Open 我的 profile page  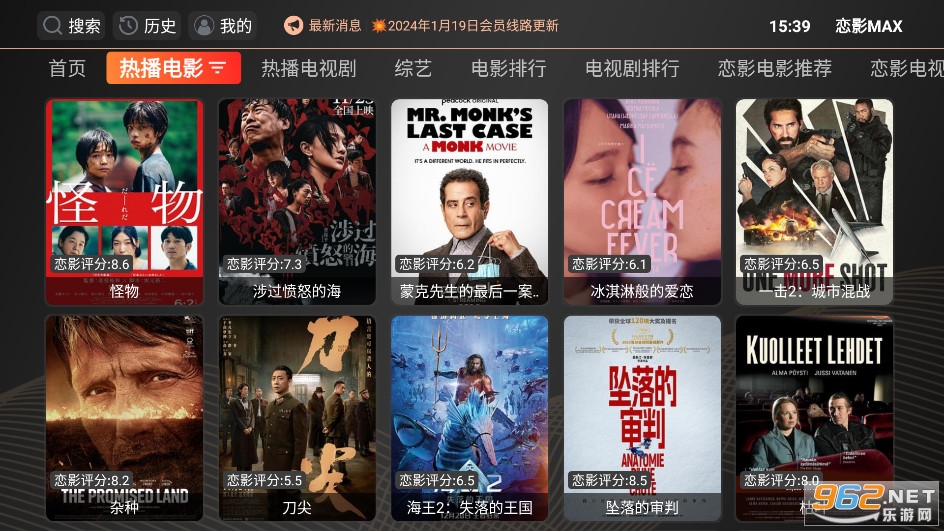coord(222,26)
